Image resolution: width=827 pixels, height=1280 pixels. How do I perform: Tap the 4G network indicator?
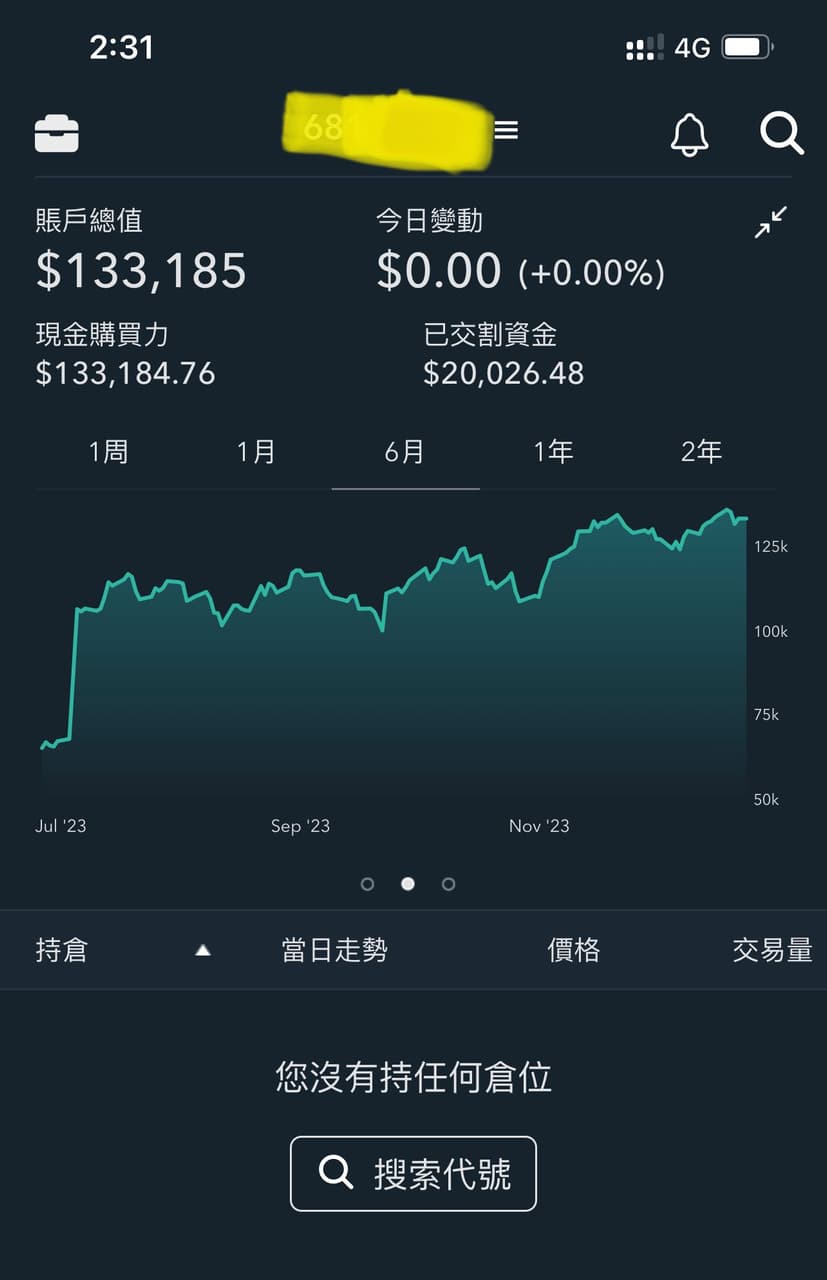tap(691, 45)
